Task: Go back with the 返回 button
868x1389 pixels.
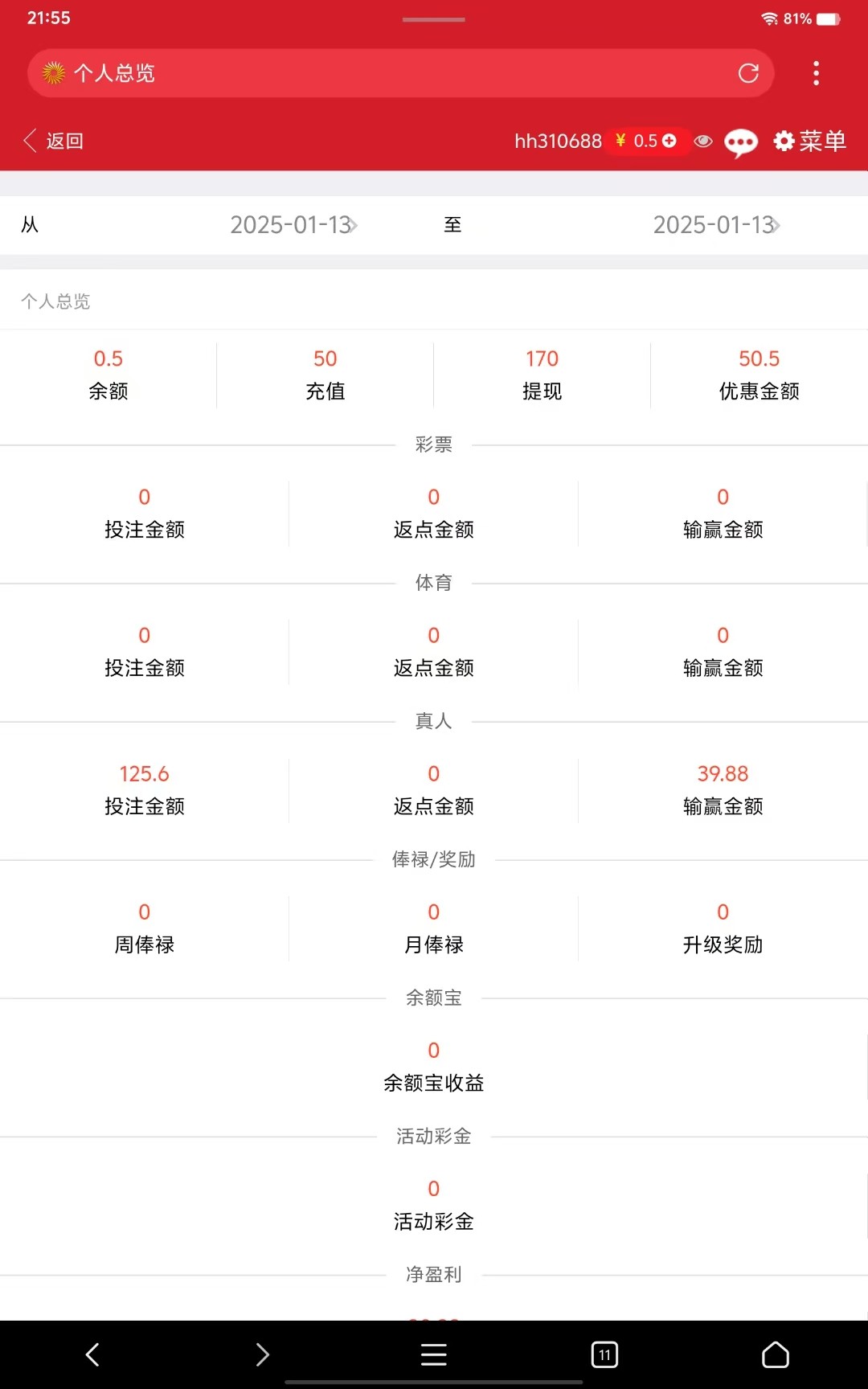Action: [x=53, y=141]
